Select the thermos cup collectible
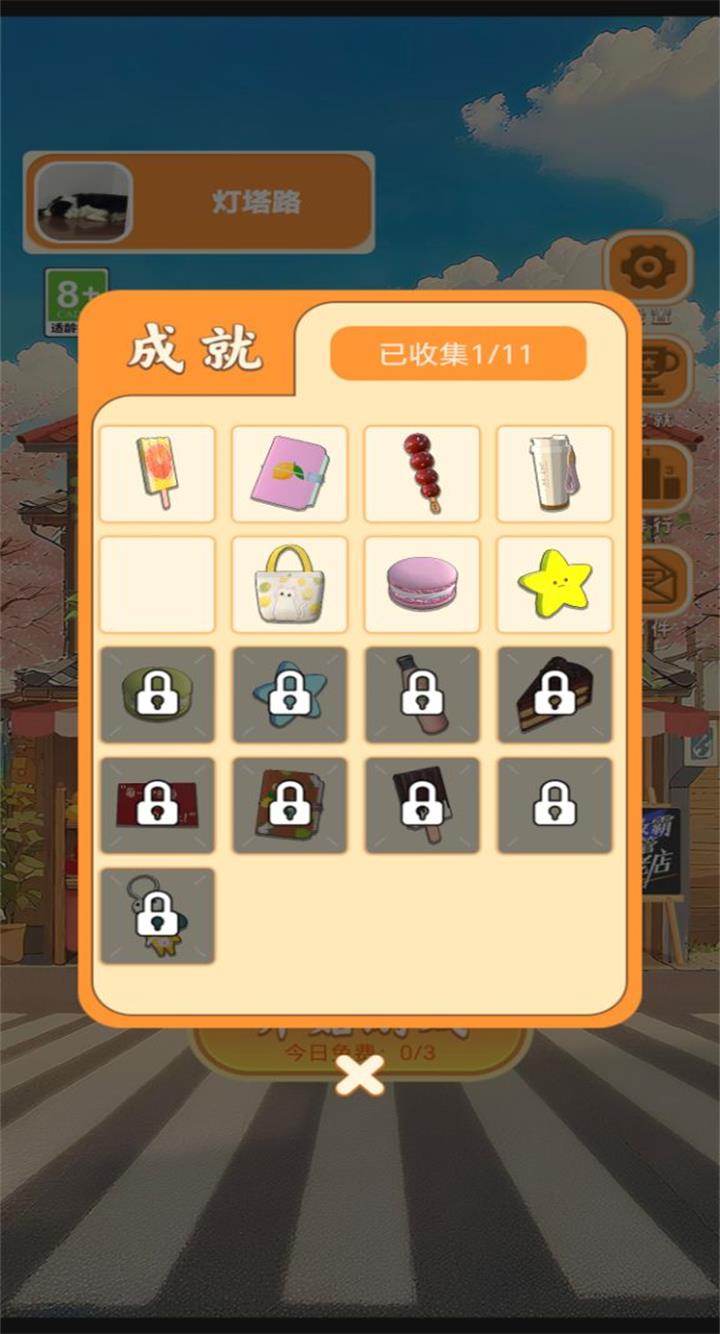The width and height of the screenshot is (720, 1334). coord(553,473)
